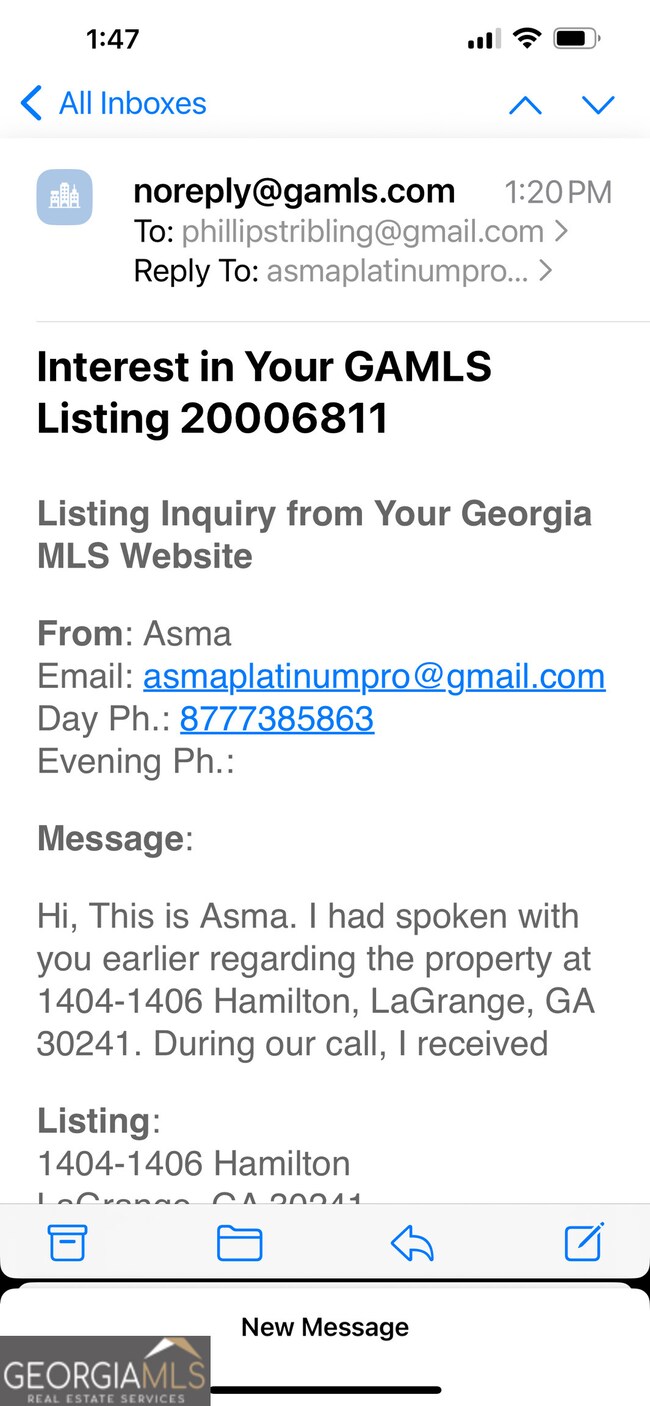Go back to All Inboxes

[x=112, y=103]
